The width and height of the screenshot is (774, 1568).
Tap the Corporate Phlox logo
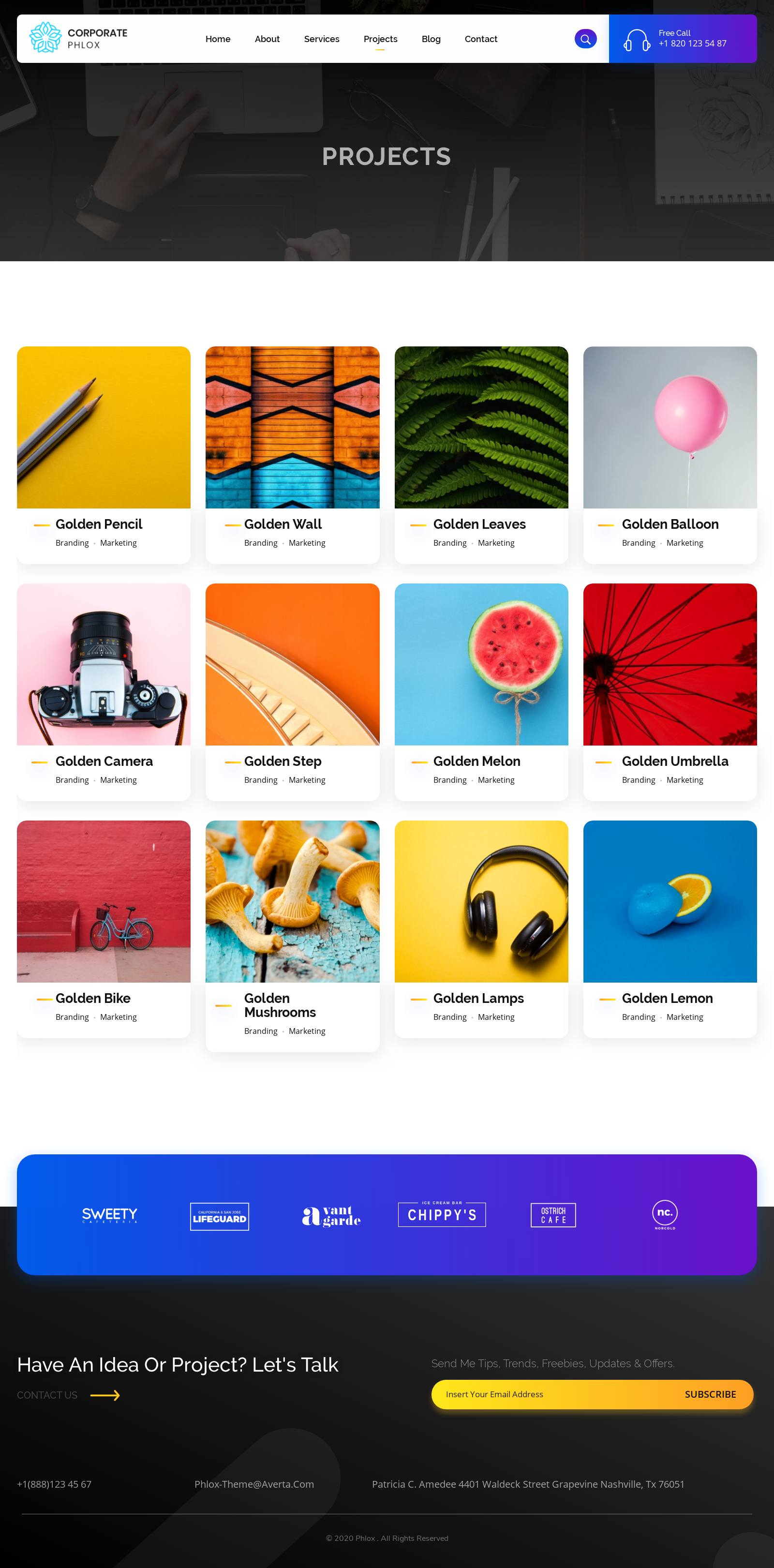(x=78, y=38)
